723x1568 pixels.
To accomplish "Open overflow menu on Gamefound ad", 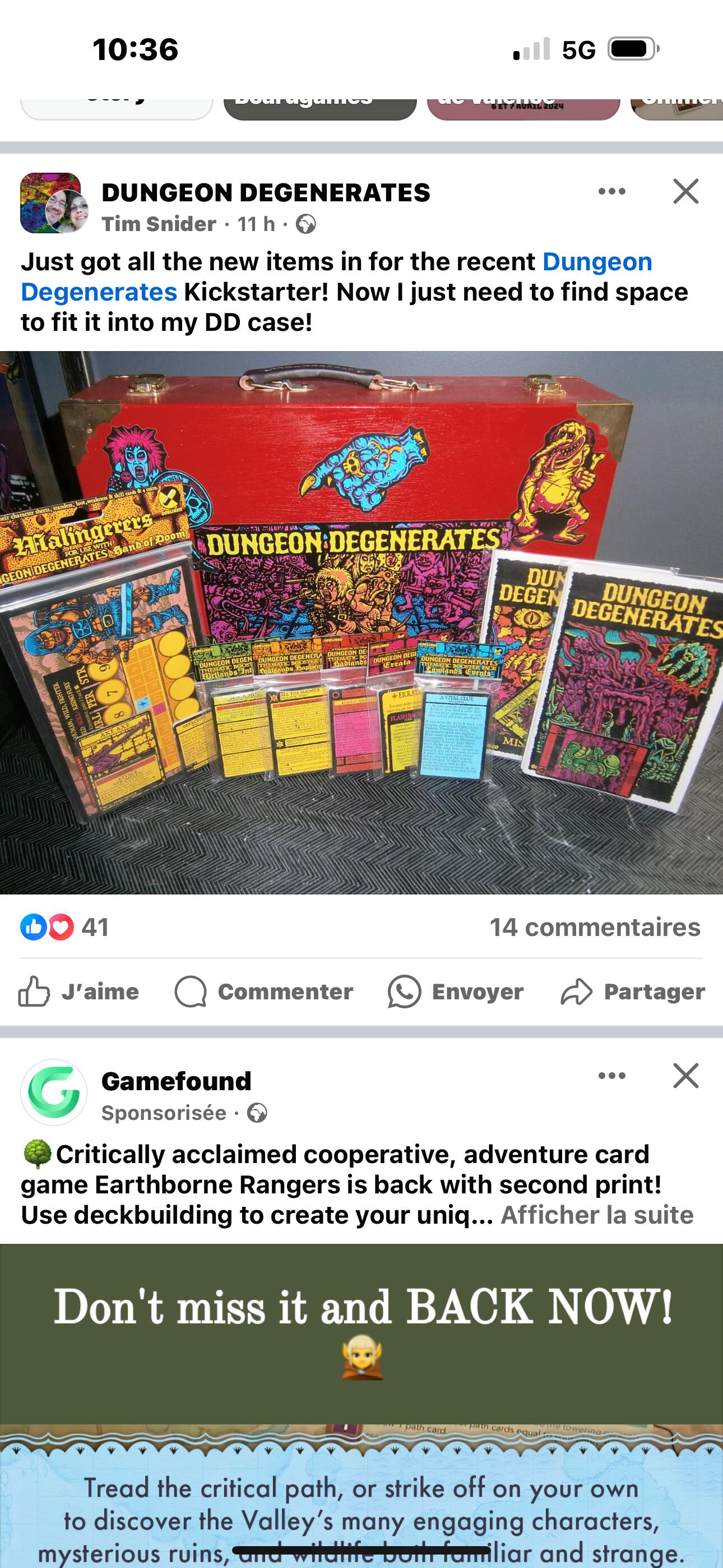I will [x=611, y=1076].
